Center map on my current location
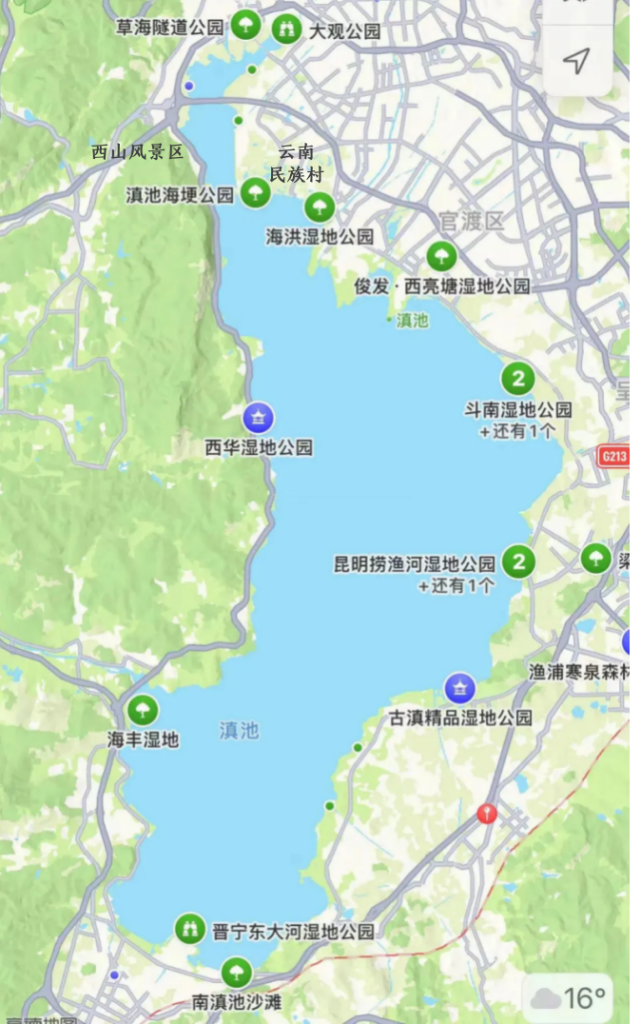 click(576, 62)
